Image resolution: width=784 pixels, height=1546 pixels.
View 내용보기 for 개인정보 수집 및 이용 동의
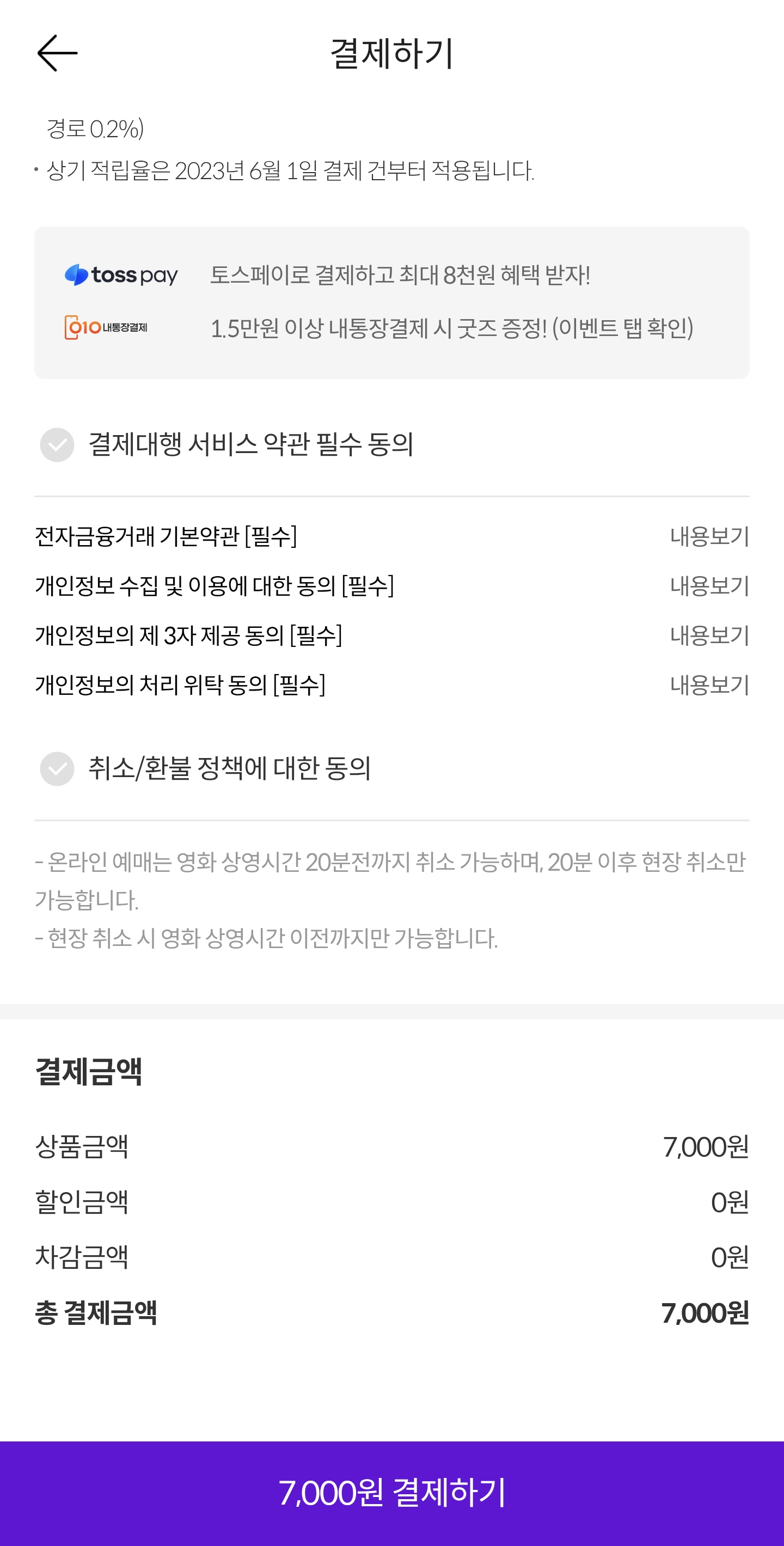pyautogui.click(x=709, y=586)
